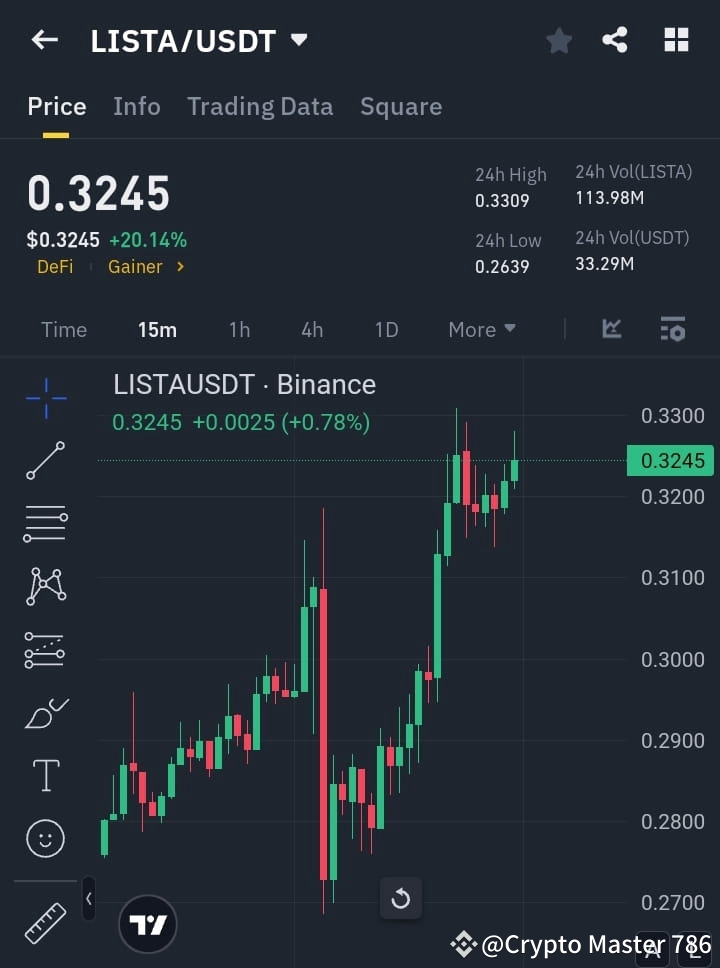Toggle the line chart view icon
The image size is (720, 968).
pos(610,329)
